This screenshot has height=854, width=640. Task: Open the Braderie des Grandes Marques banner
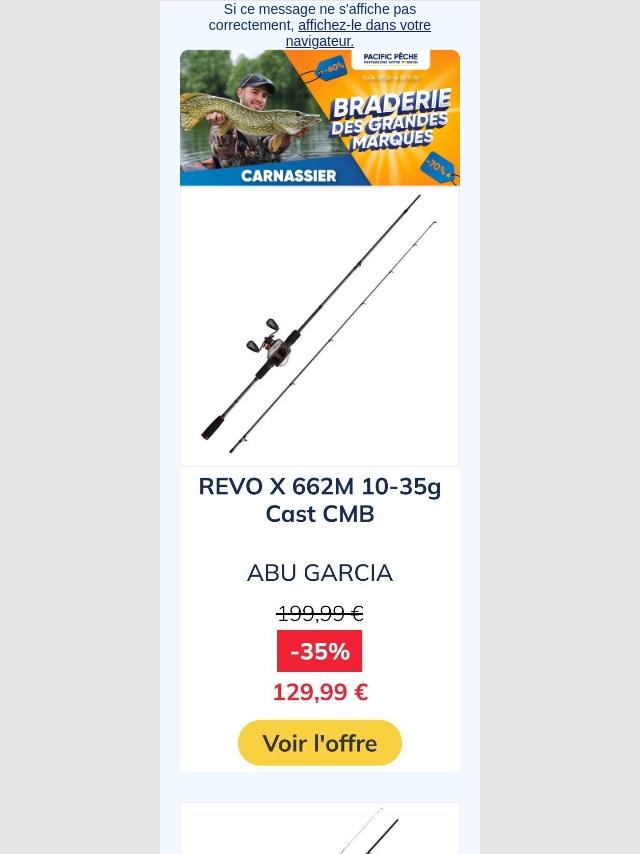pyautogui.click(x=320, y=118)
